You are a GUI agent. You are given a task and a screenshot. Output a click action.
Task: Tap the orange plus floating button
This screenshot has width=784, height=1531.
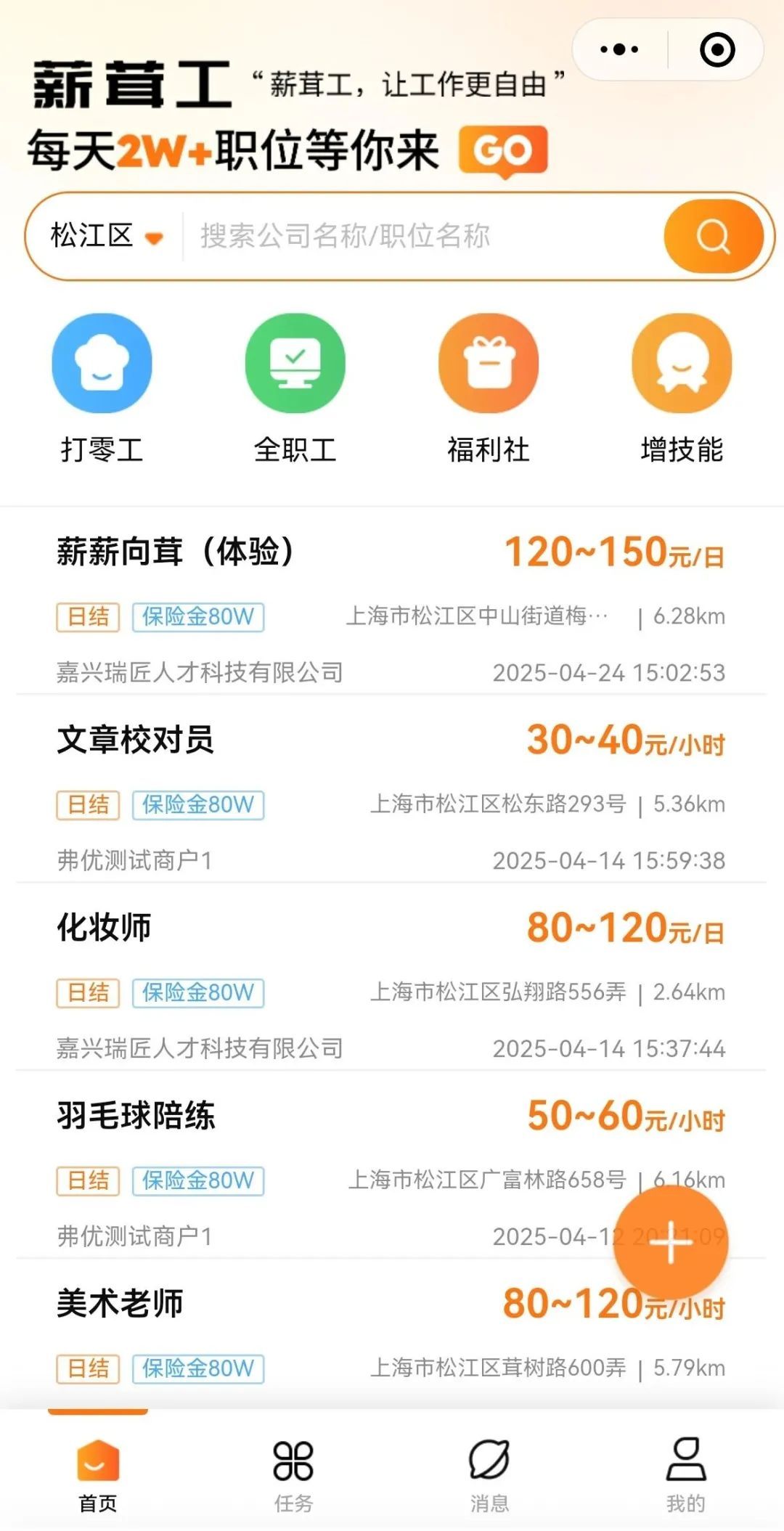pyautogui.click(x=671, y=1242)
